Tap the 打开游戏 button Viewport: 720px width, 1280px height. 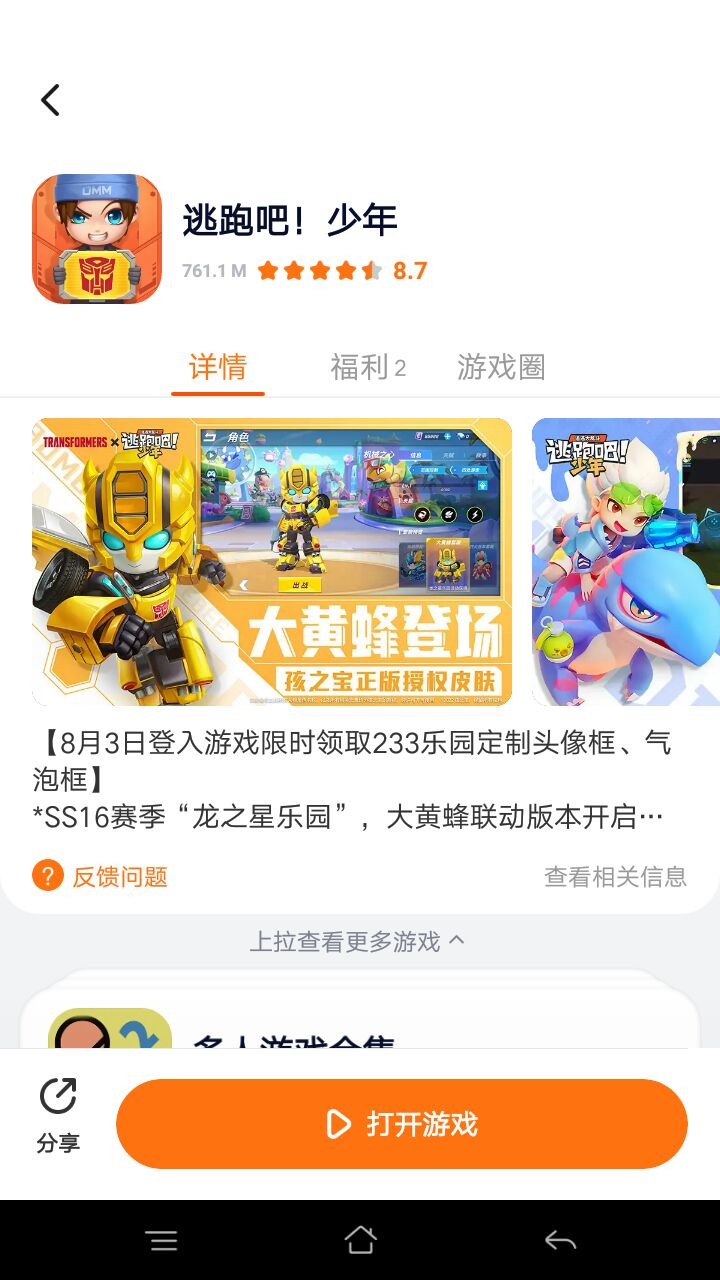(x=402, y=1124)
